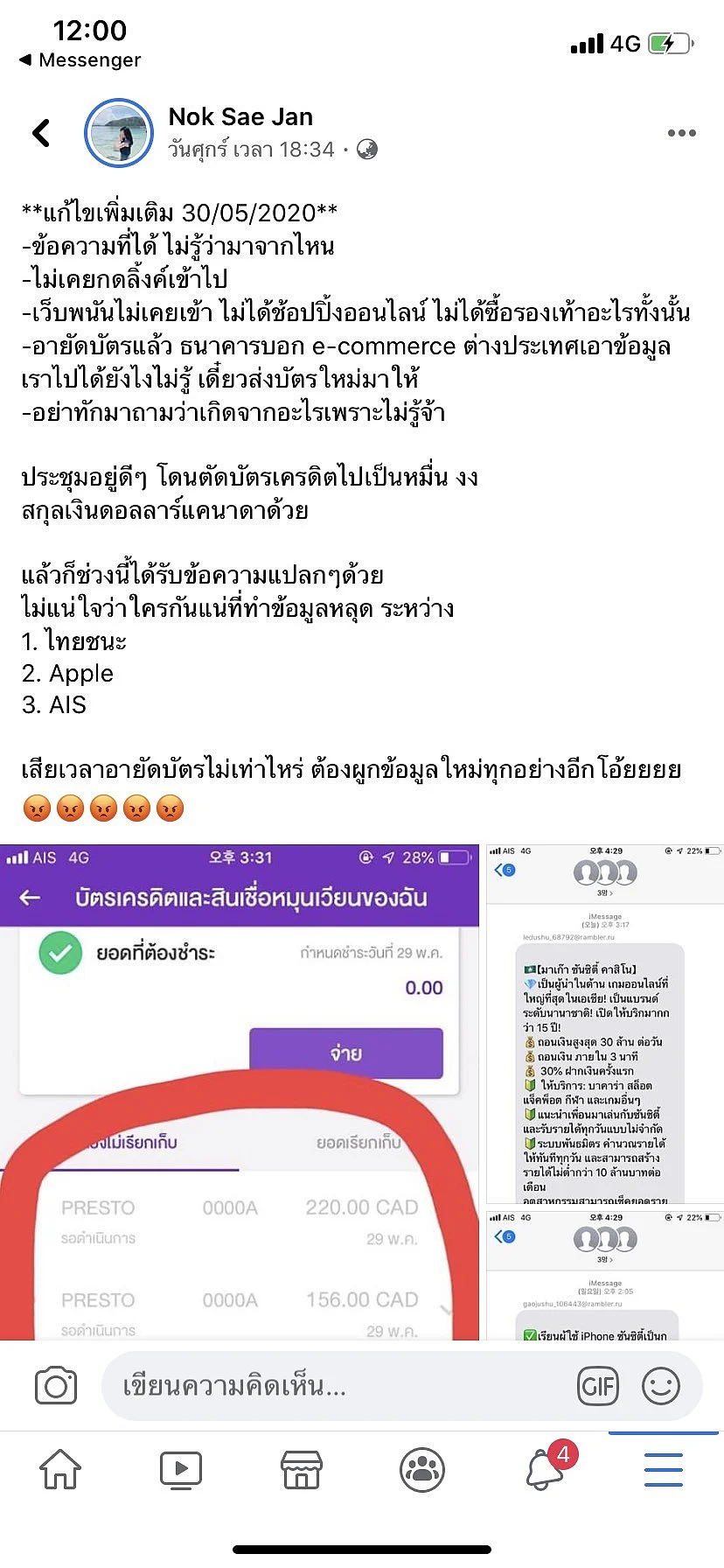Open Nok Sae Jan's profile picture
This screenshot has width=724, height=1568.
(x=118, y=133)
